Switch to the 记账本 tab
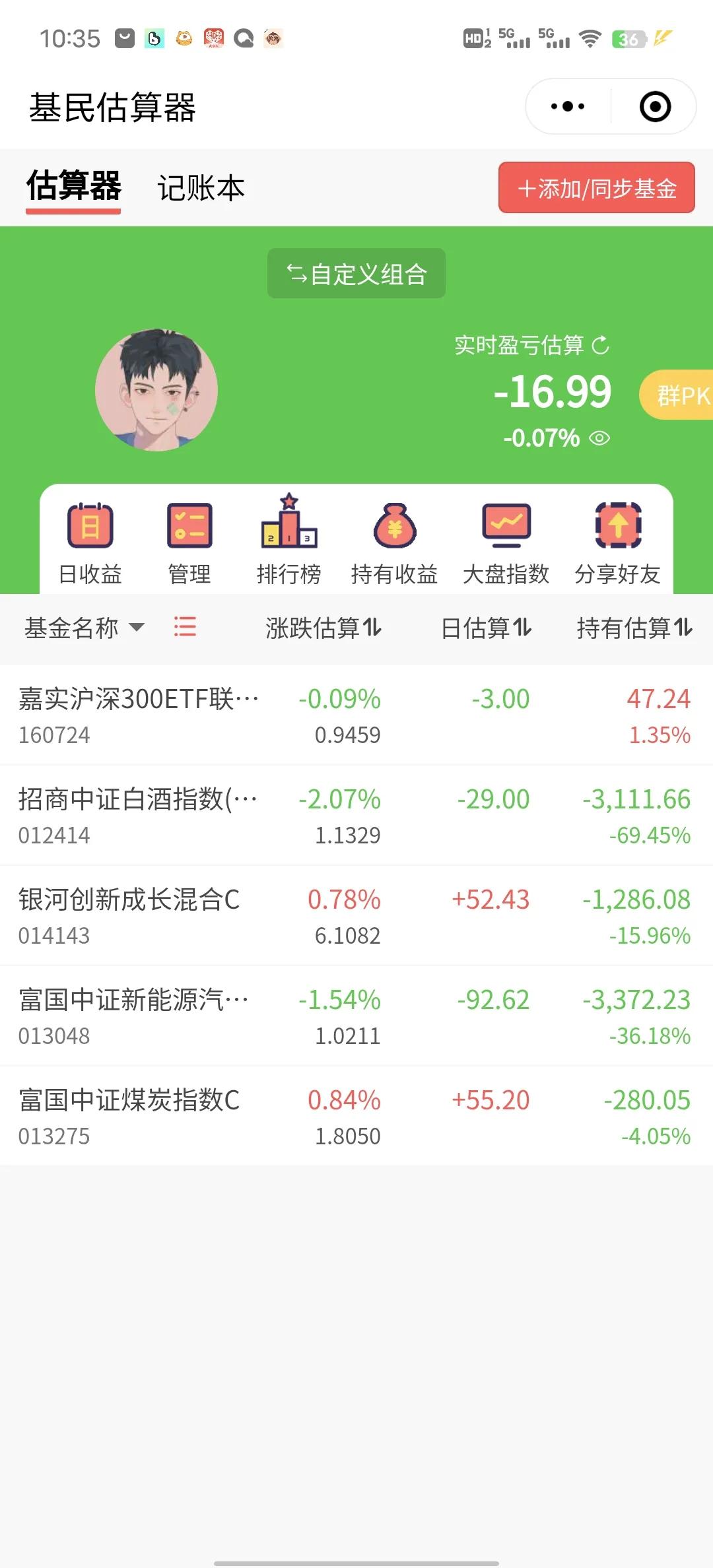The image size is (713, 1568). 201,188
